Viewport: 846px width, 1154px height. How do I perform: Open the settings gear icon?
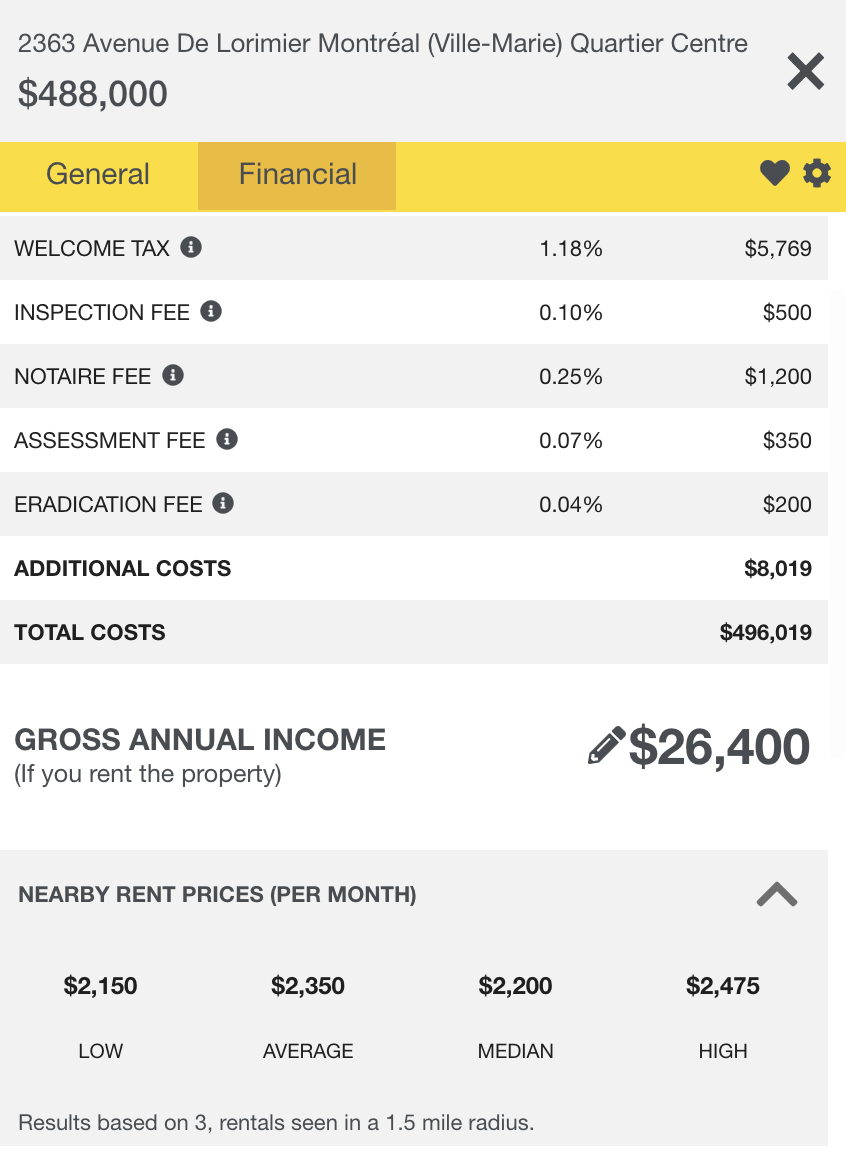(817, 173)
